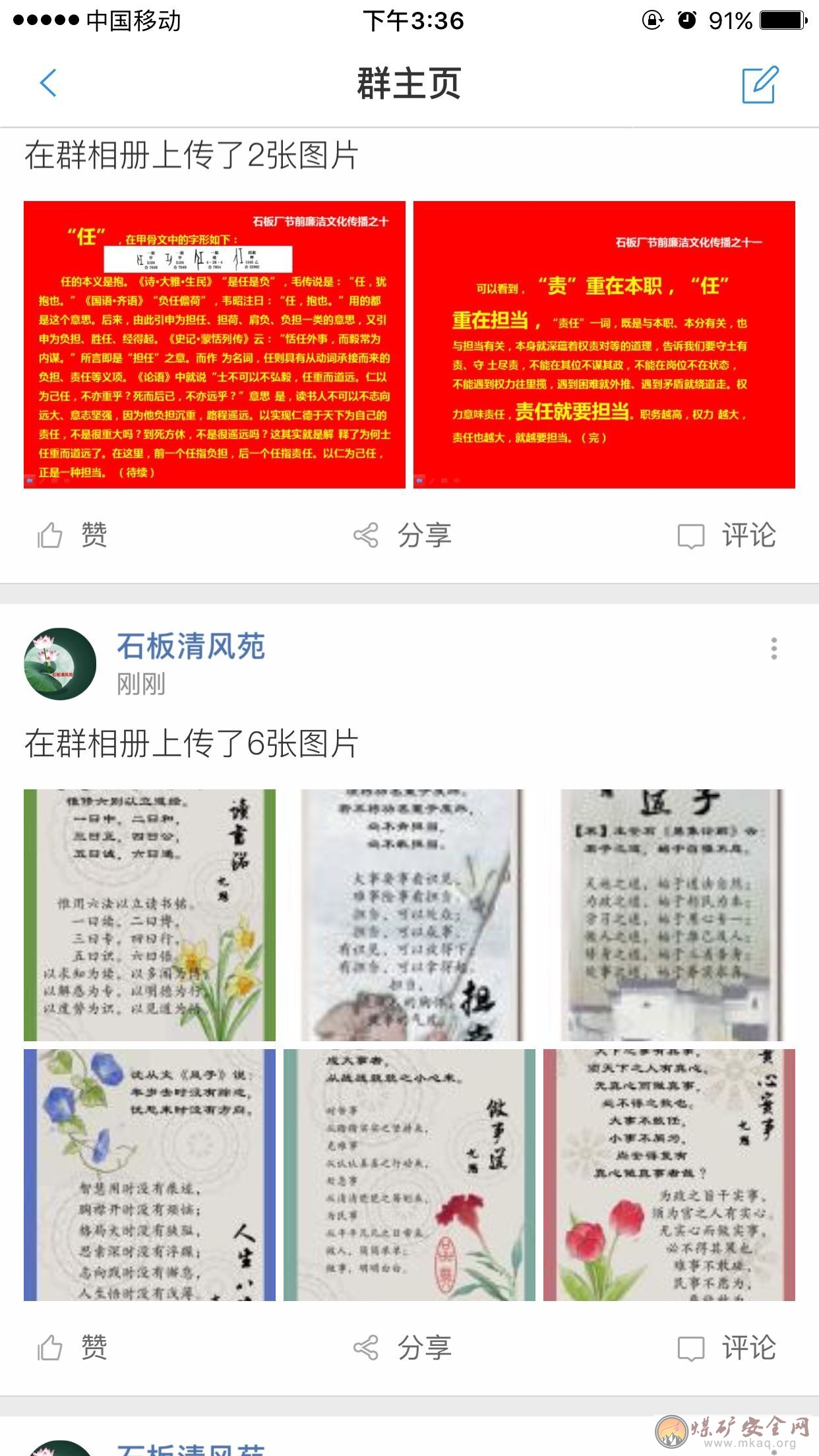Like the 6张图片 post
The image size is (819, 1456).
(x=73, y=1347)
